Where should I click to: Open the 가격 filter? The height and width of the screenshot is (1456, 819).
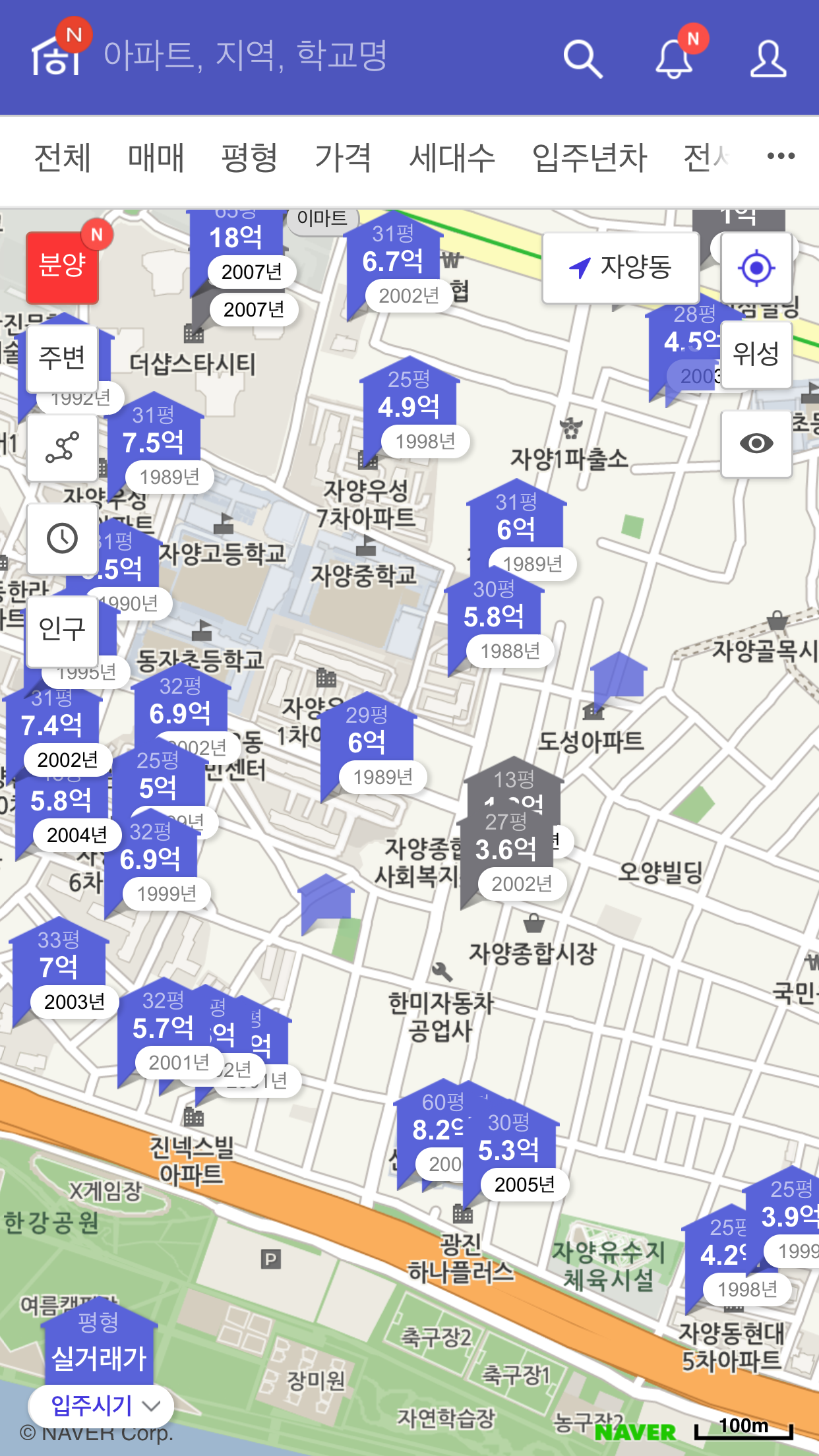(343, 158)
